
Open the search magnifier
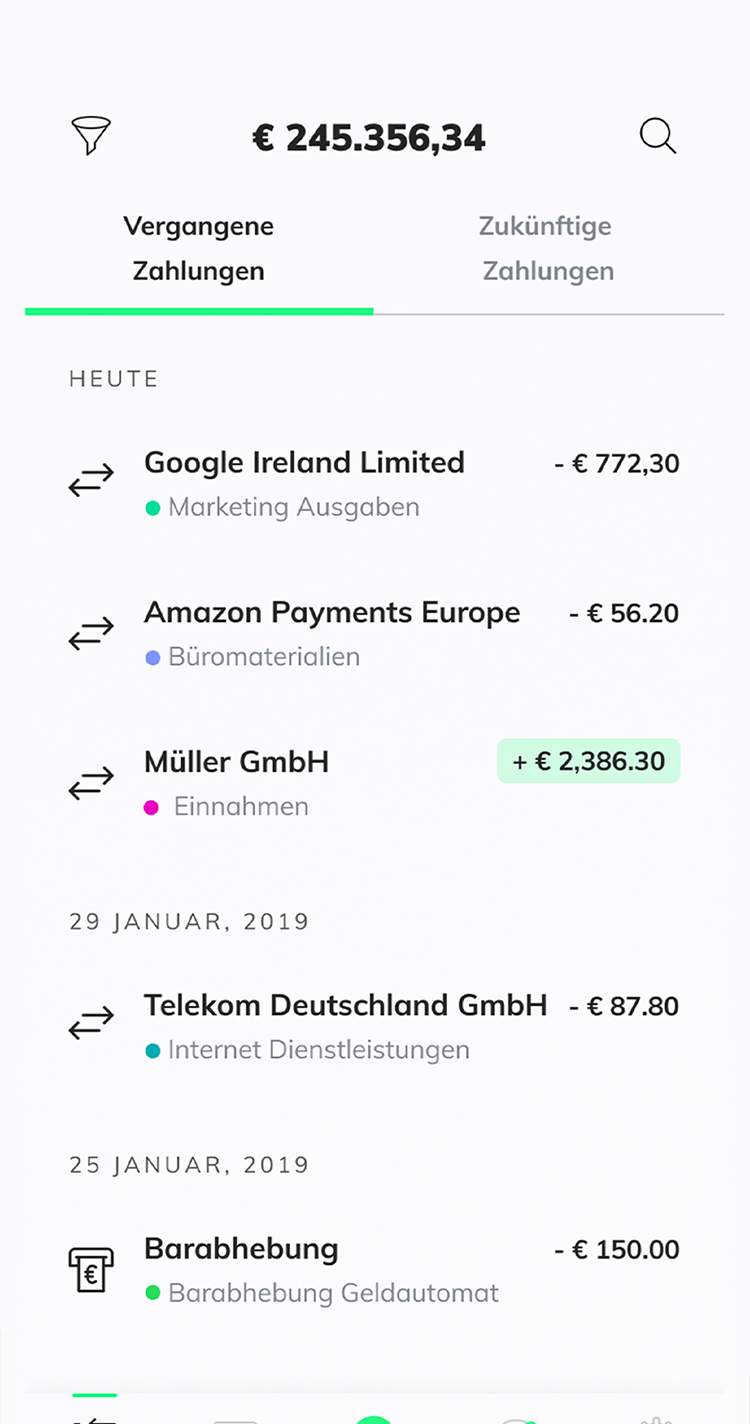658,136
